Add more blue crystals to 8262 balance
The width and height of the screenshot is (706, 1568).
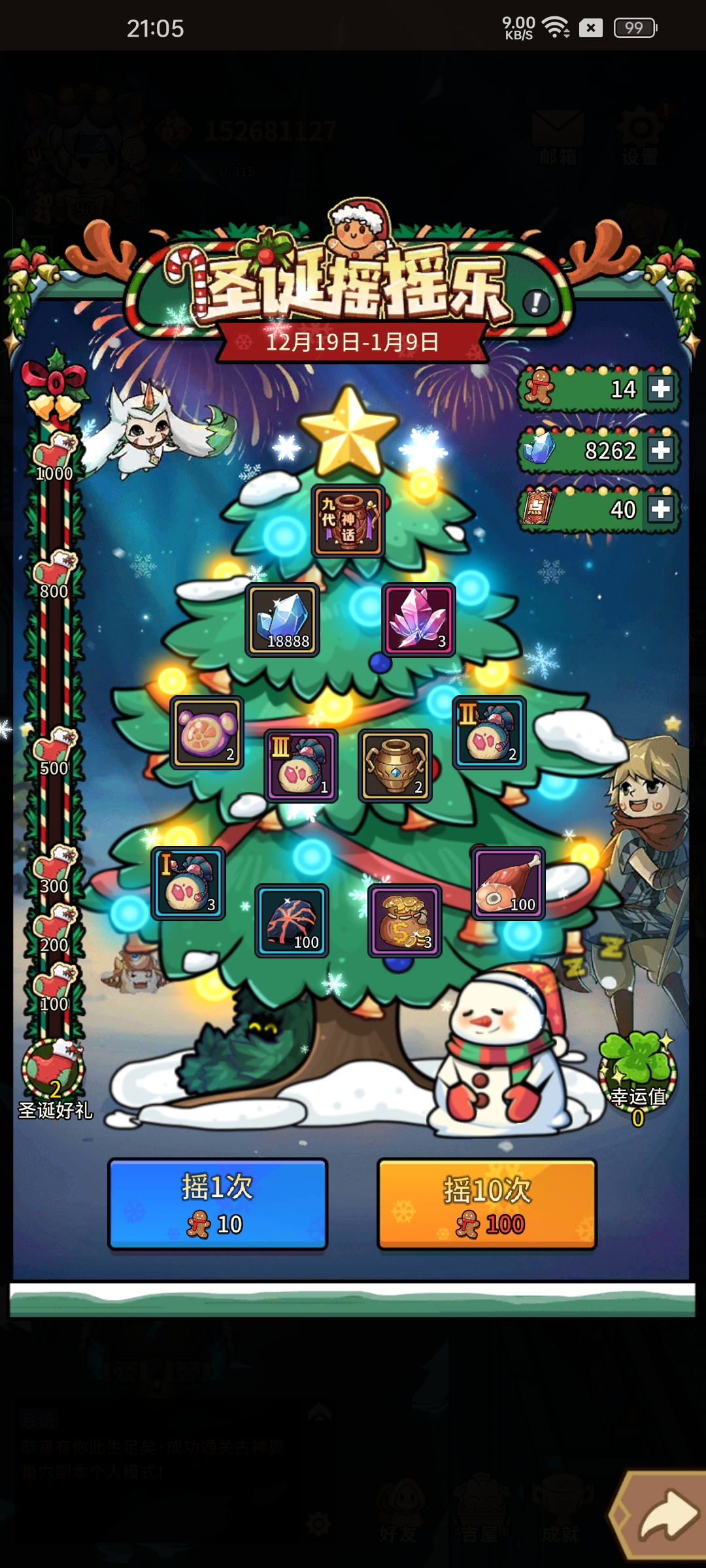661,449
